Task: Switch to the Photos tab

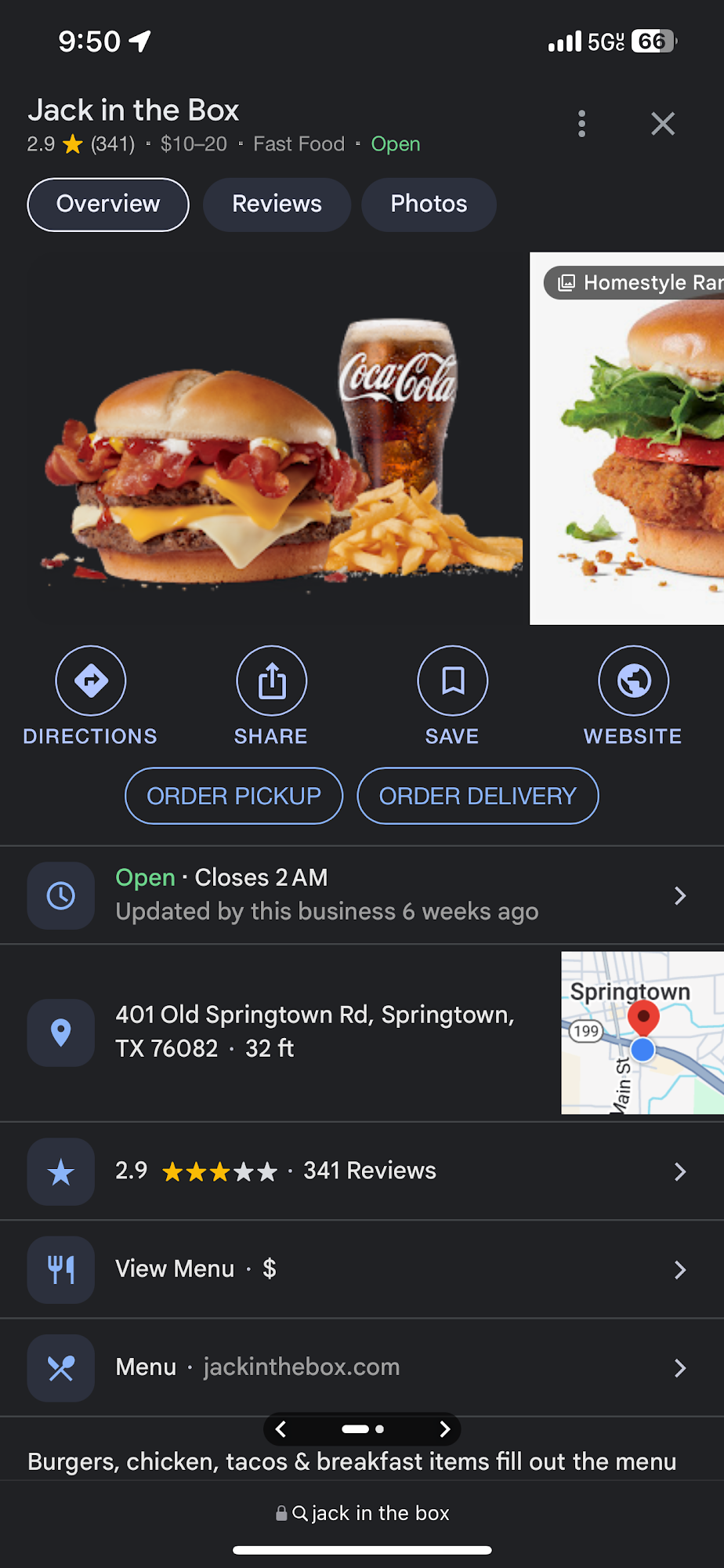Action: [429, 205]
